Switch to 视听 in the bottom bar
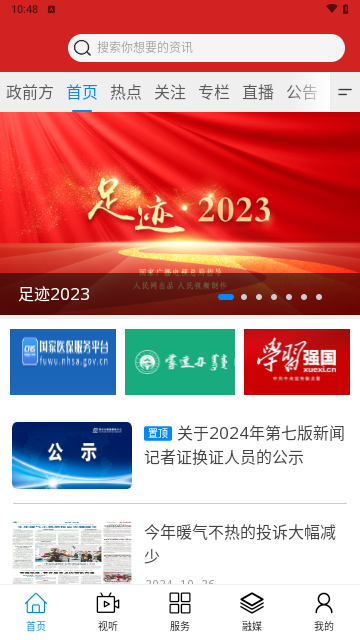Image resolution: width=360 pixels, height=640 pixels. [x=108, y=612]
